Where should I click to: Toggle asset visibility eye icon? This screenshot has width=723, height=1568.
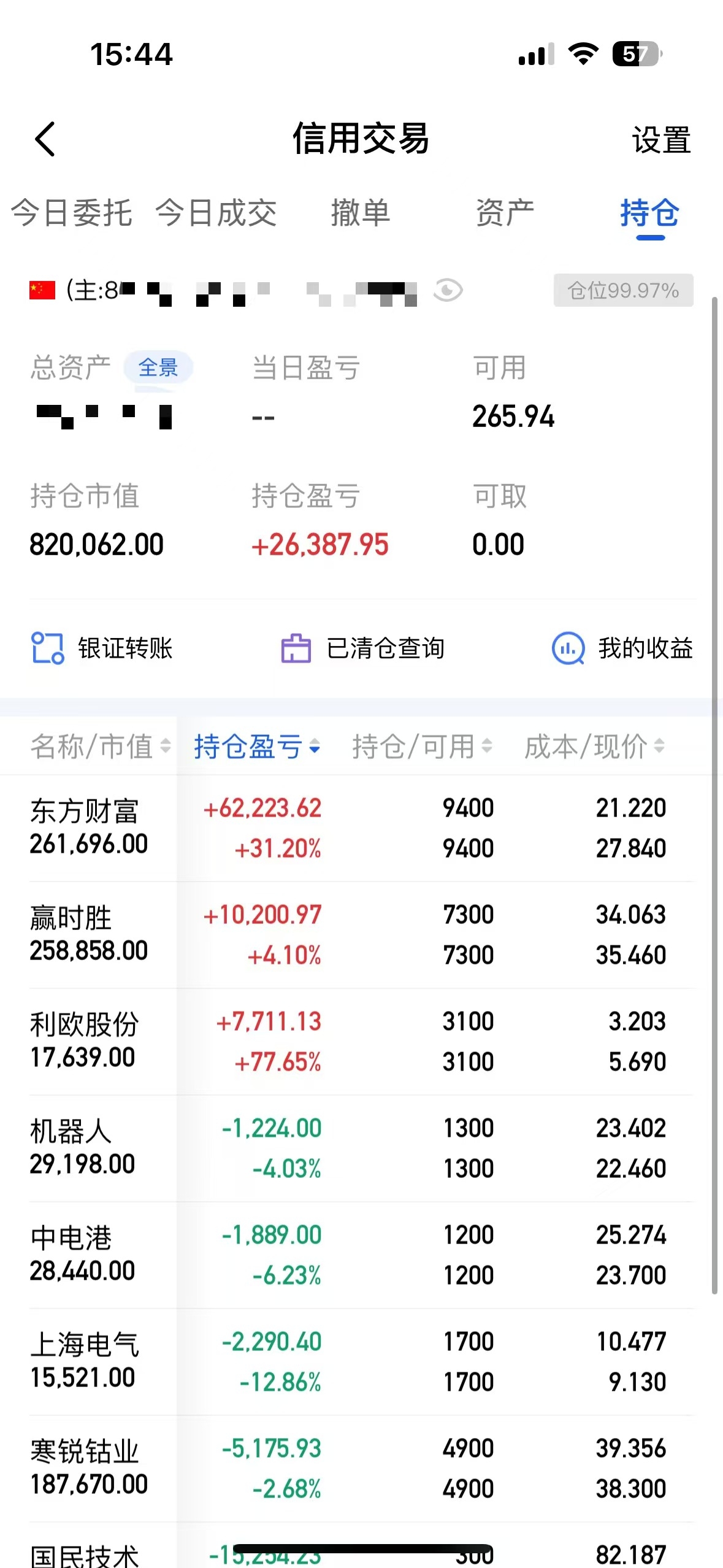pos(448,290)
